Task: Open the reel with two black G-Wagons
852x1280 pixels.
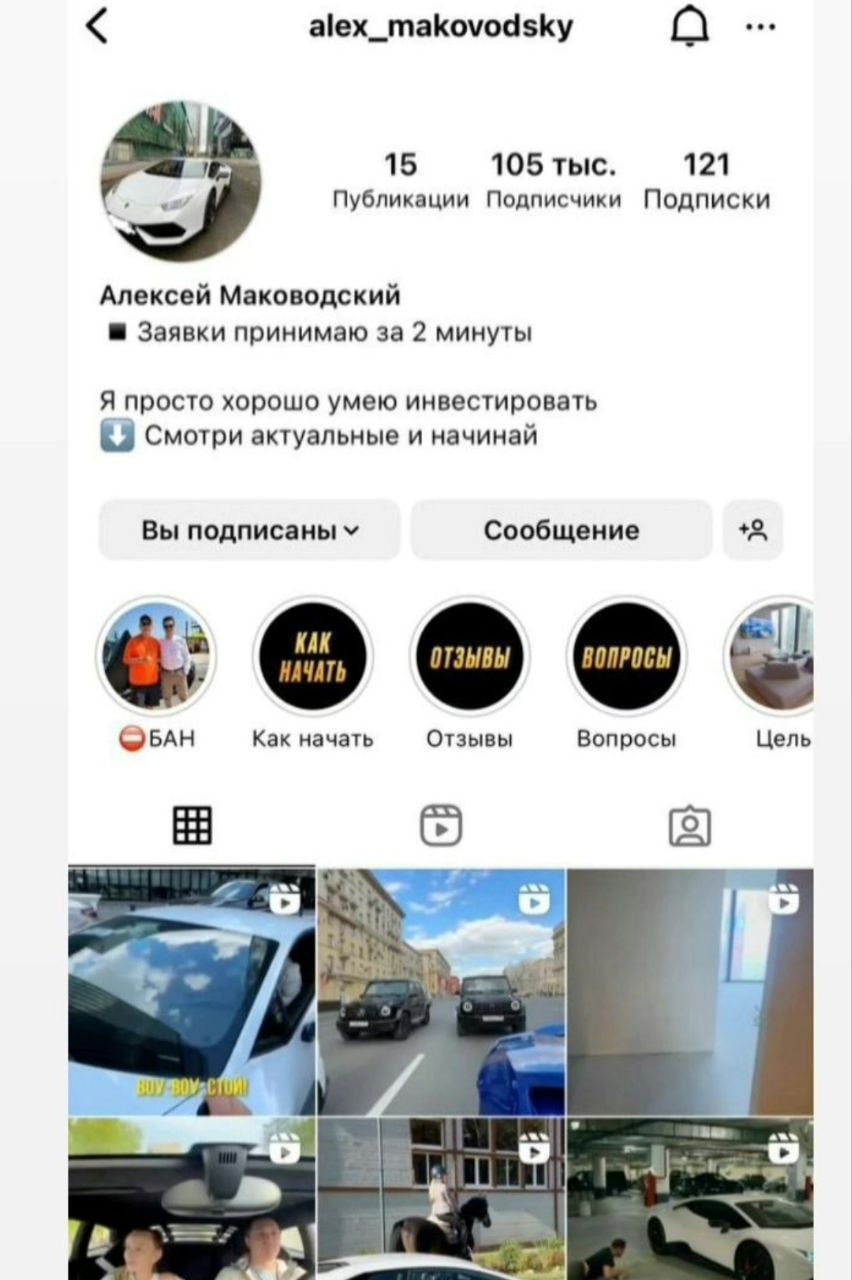Action: [441, 991]
